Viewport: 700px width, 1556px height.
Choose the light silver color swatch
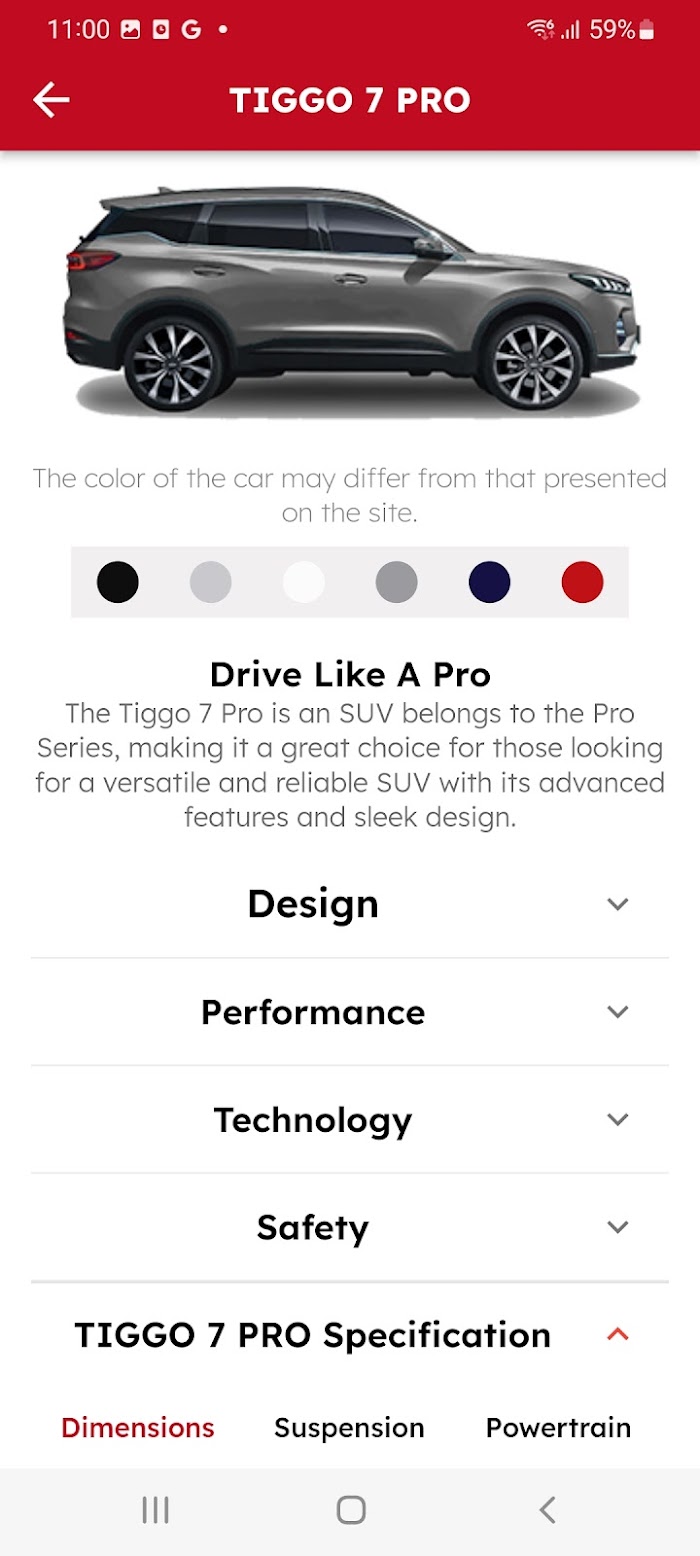coord(211,582)
